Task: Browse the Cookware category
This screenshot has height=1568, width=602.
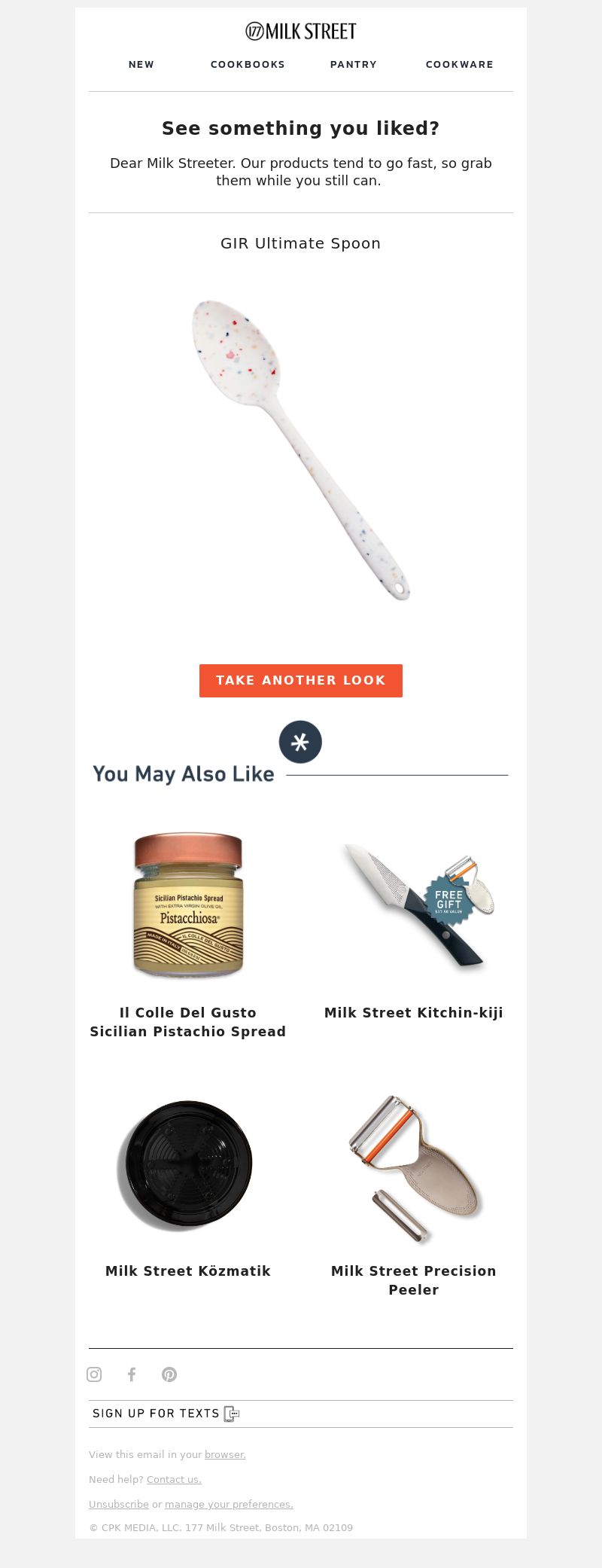Action: point(460,65)
